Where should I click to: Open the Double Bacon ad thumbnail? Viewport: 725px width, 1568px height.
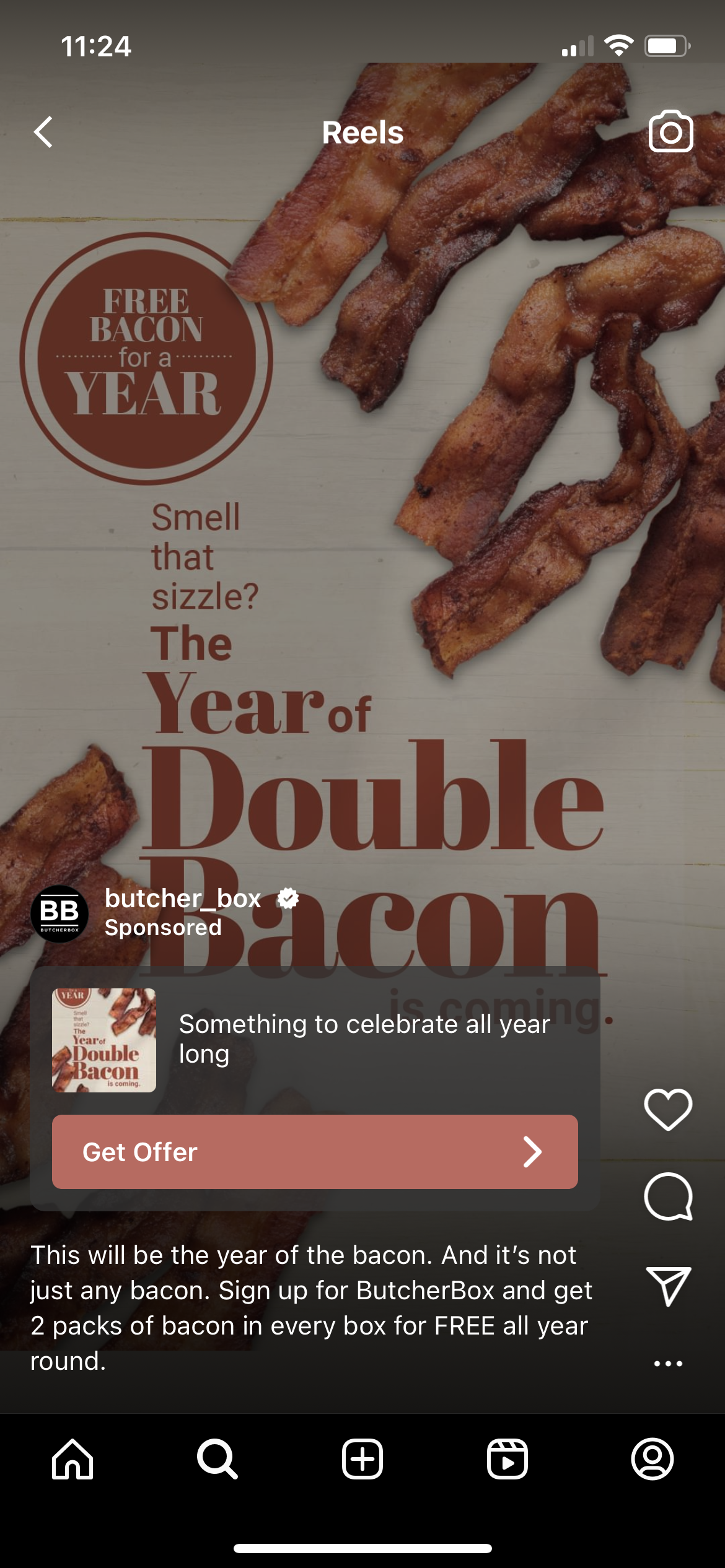[x=104, y=1040]
